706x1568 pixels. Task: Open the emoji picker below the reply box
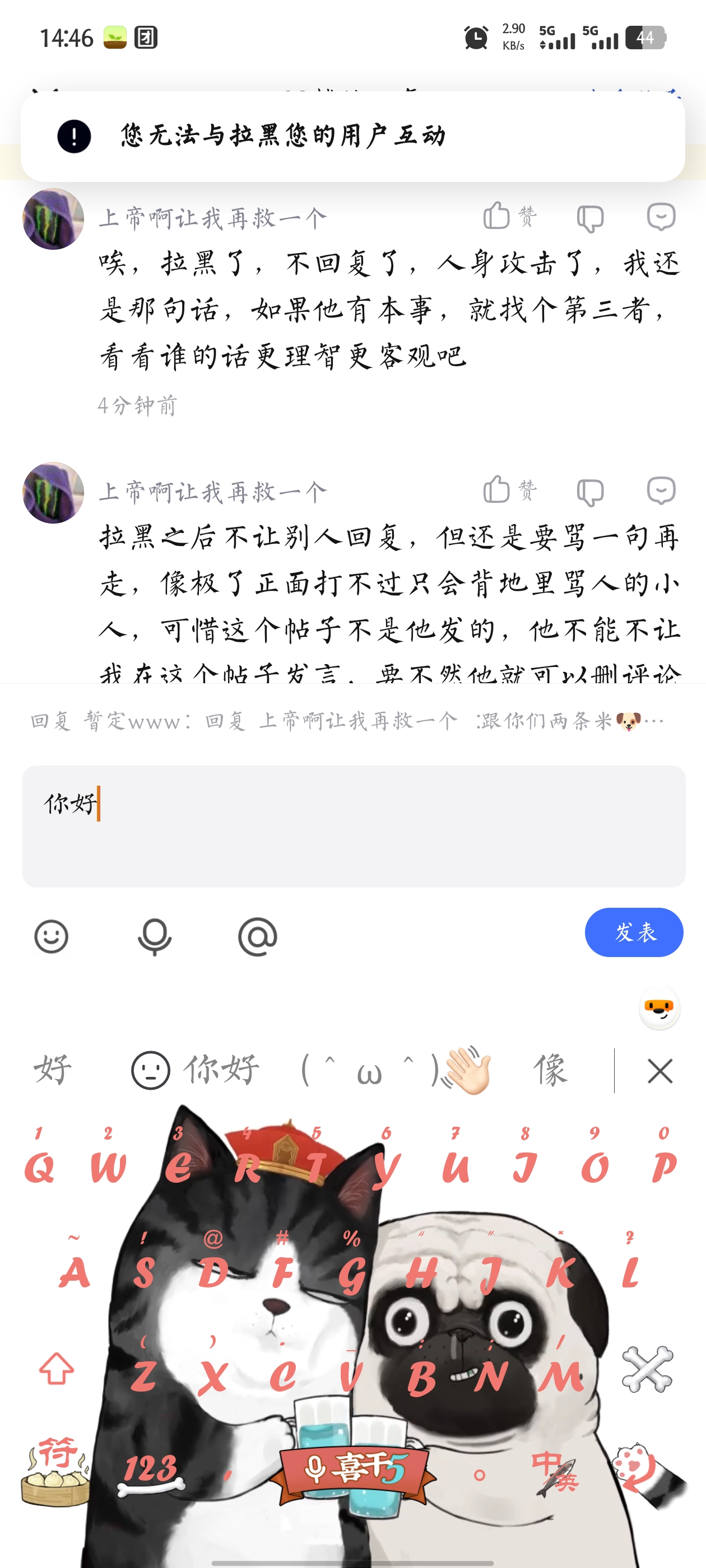tap(51, 936)
